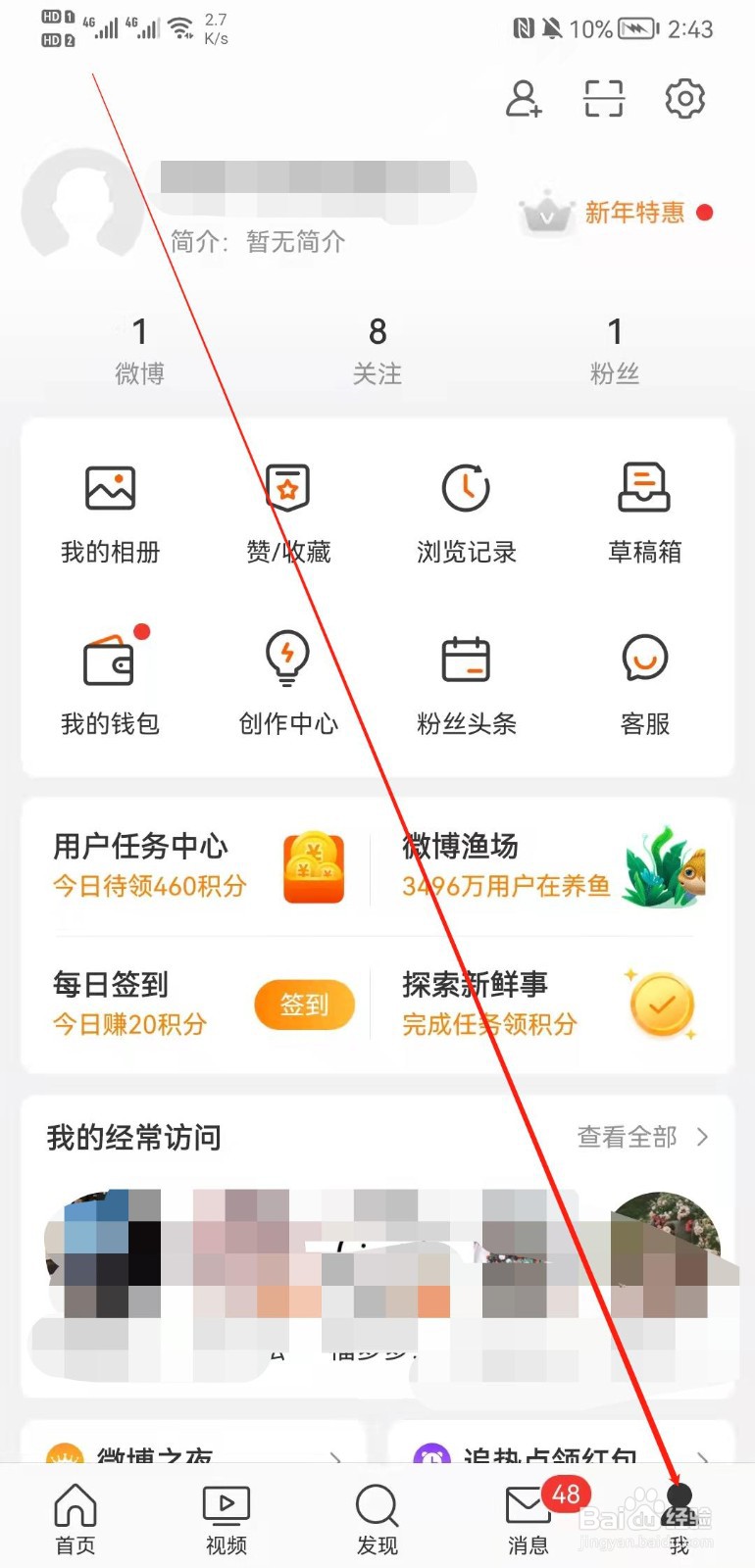Open the 草稿箱 drafts box
This screenshot has width=755, height=1568.
(643, 510)
